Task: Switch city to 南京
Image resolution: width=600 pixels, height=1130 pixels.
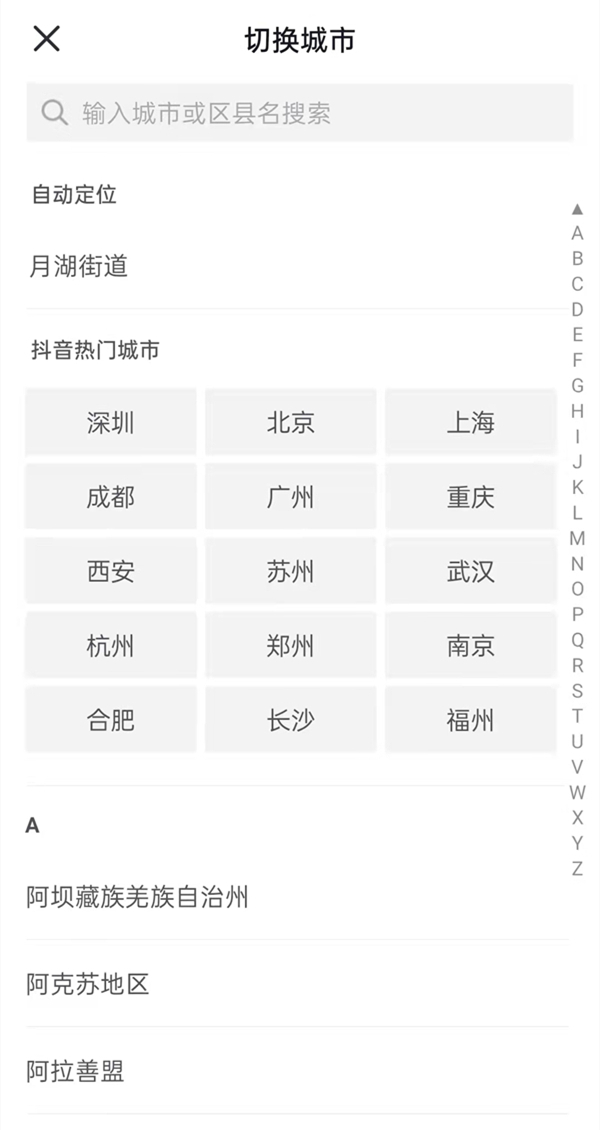Action: (470, 645)
